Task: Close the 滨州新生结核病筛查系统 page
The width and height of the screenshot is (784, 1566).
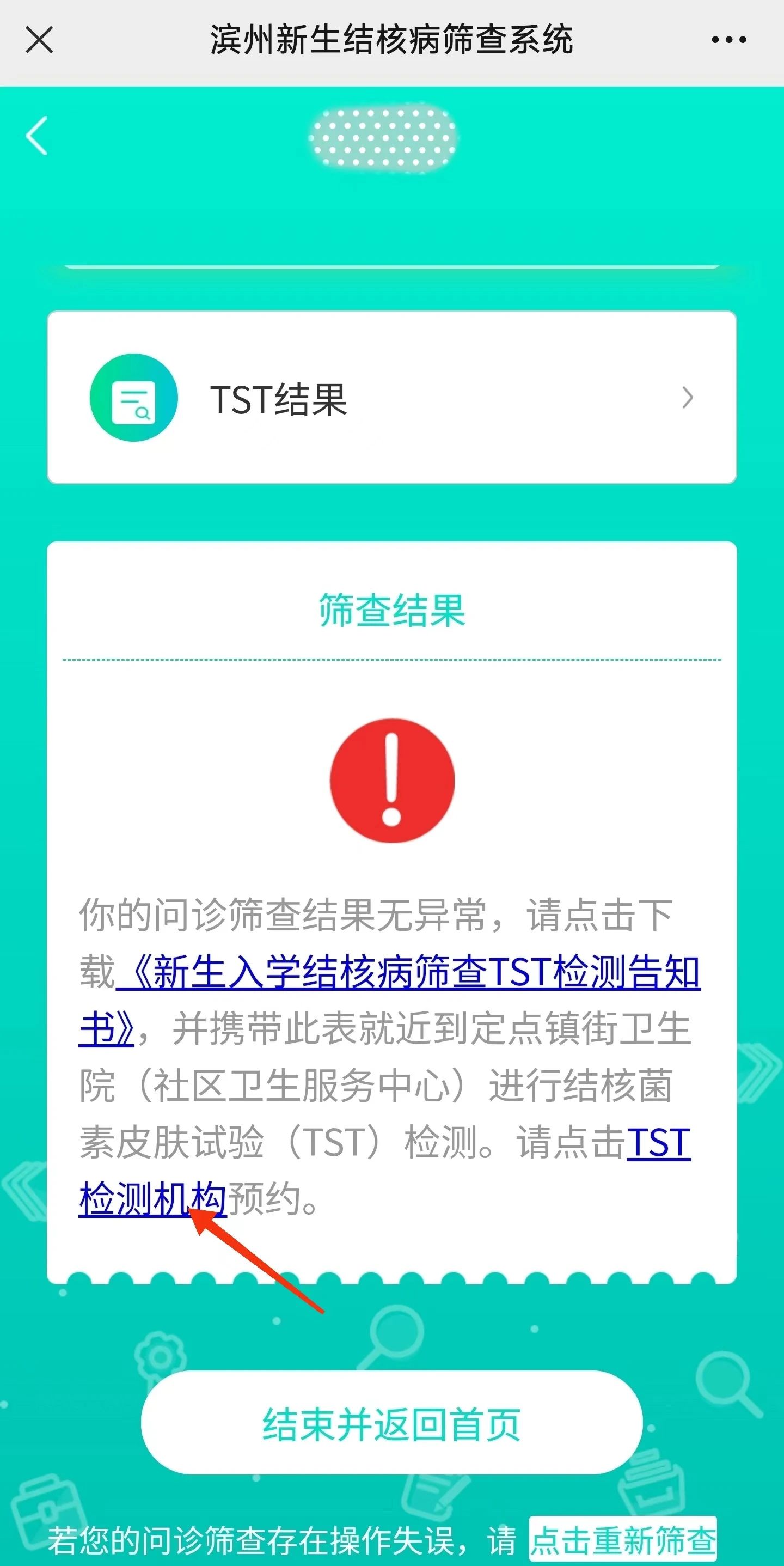Action: click(x=40, y=40)
